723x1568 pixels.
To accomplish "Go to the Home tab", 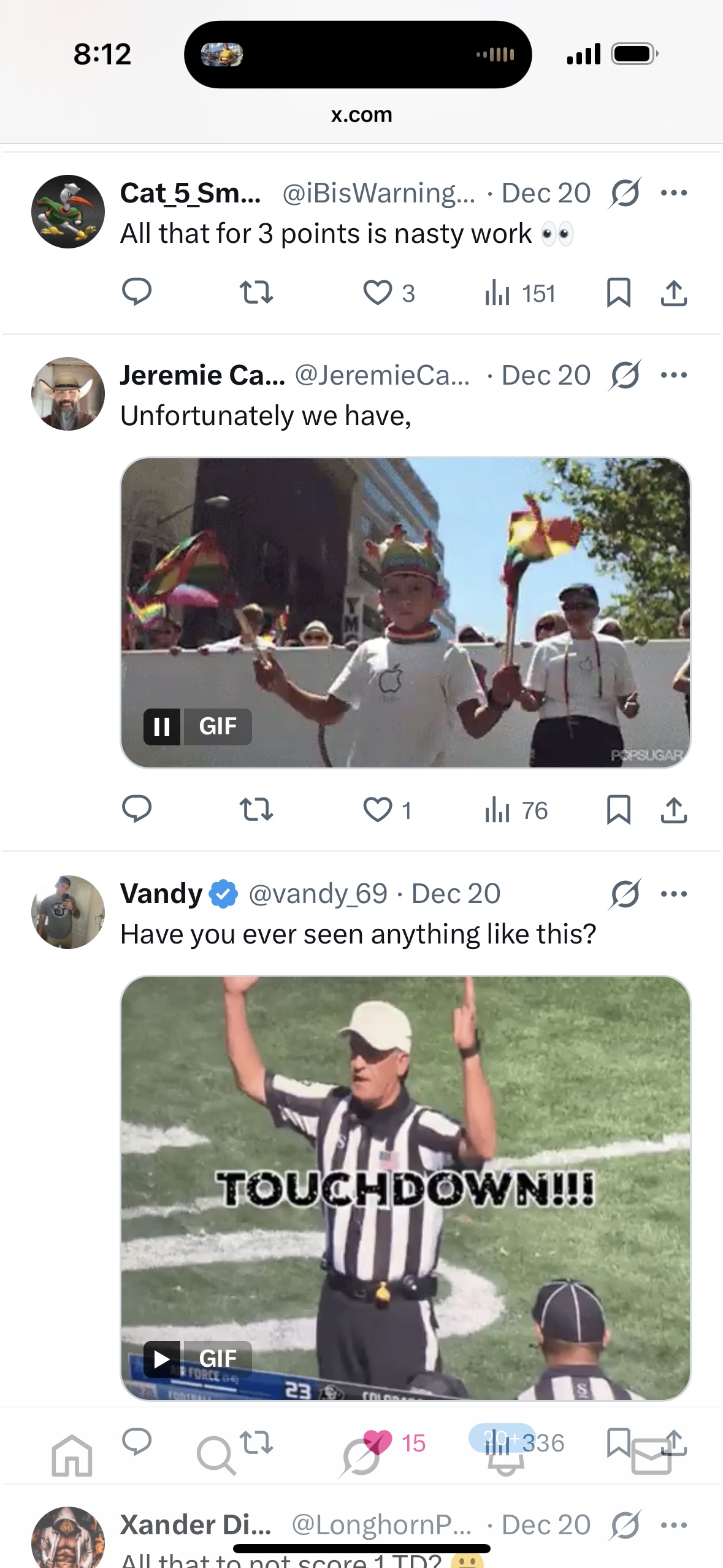I will click(x=72, y=1456).
